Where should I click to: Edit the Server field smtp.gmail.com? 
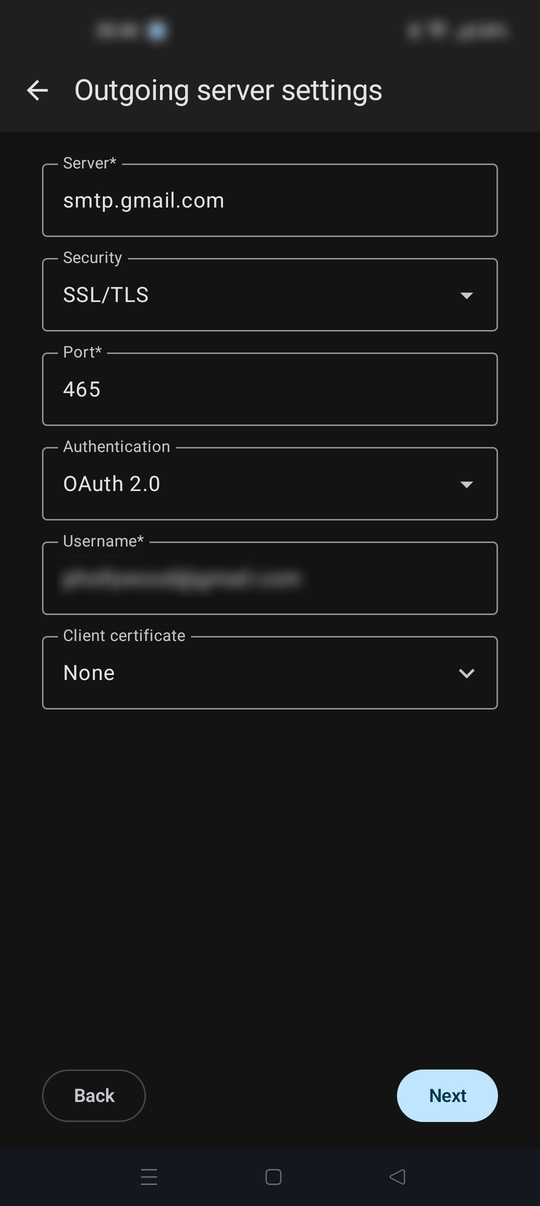[x=270, y=200]
